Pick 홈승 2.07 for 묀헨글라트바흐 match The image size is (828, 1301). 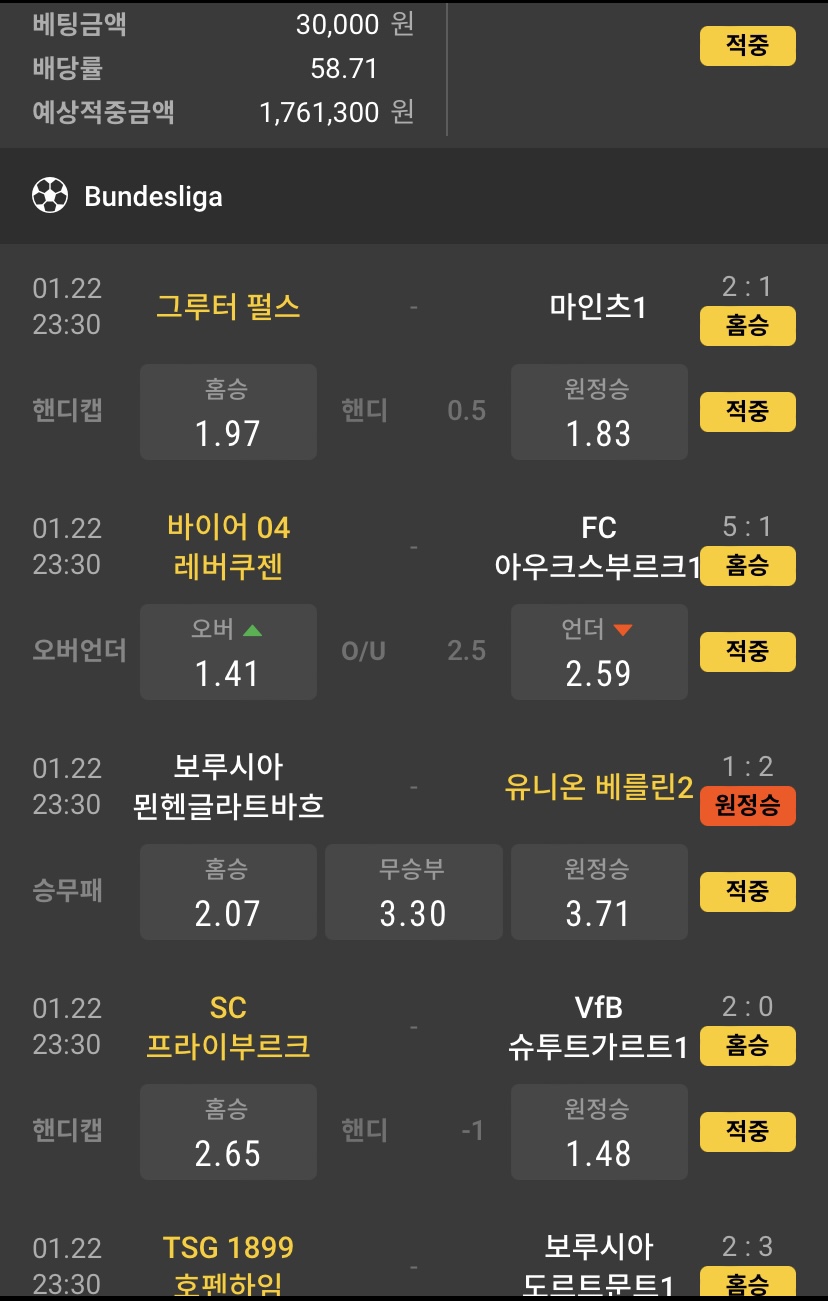(x=228, y=892)
